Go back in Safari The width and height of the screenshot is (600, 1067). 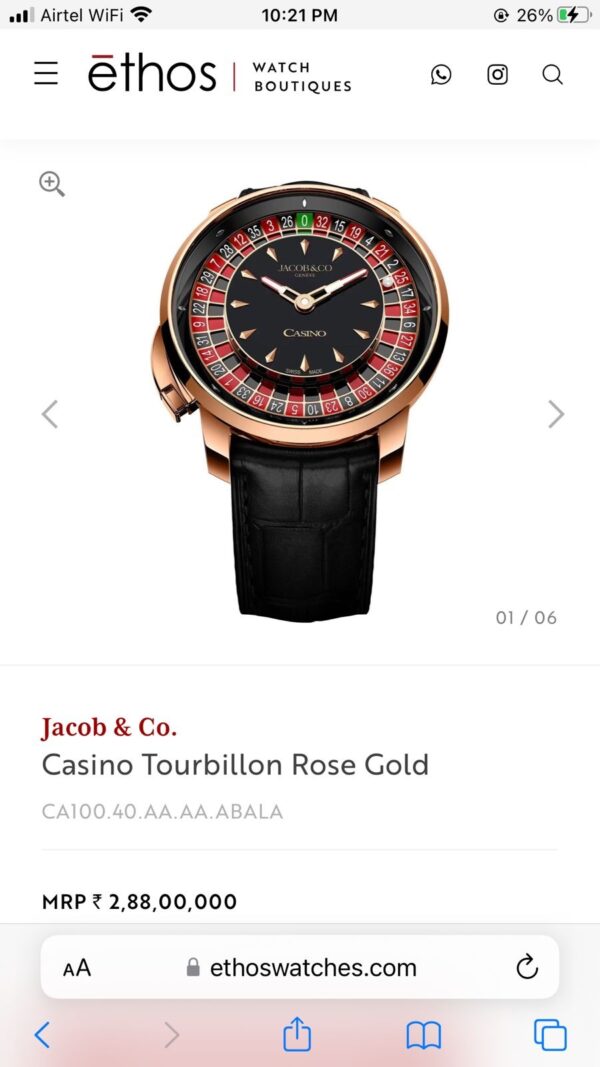pos(42,1034)
